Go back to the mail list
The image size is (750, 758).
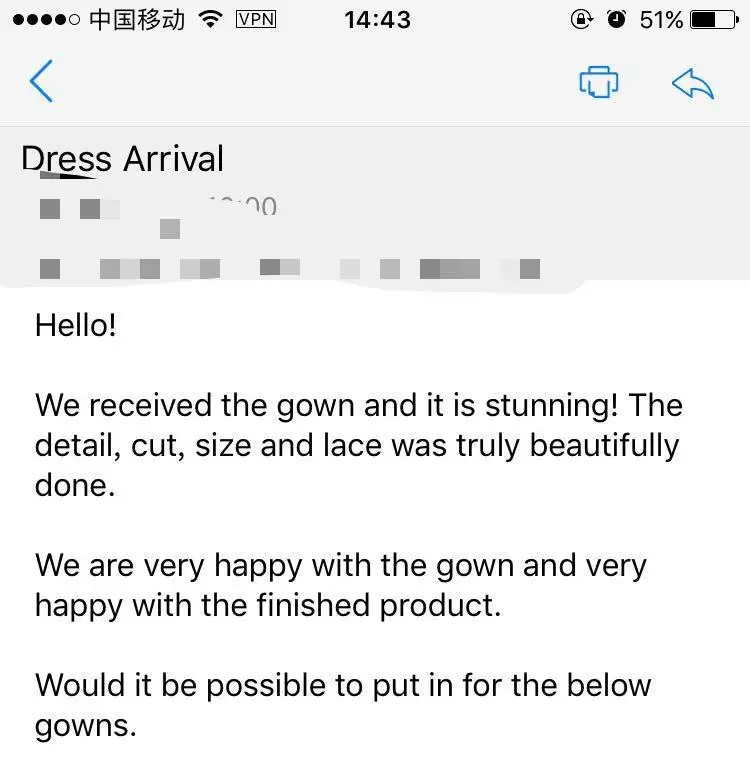[41, 81]
